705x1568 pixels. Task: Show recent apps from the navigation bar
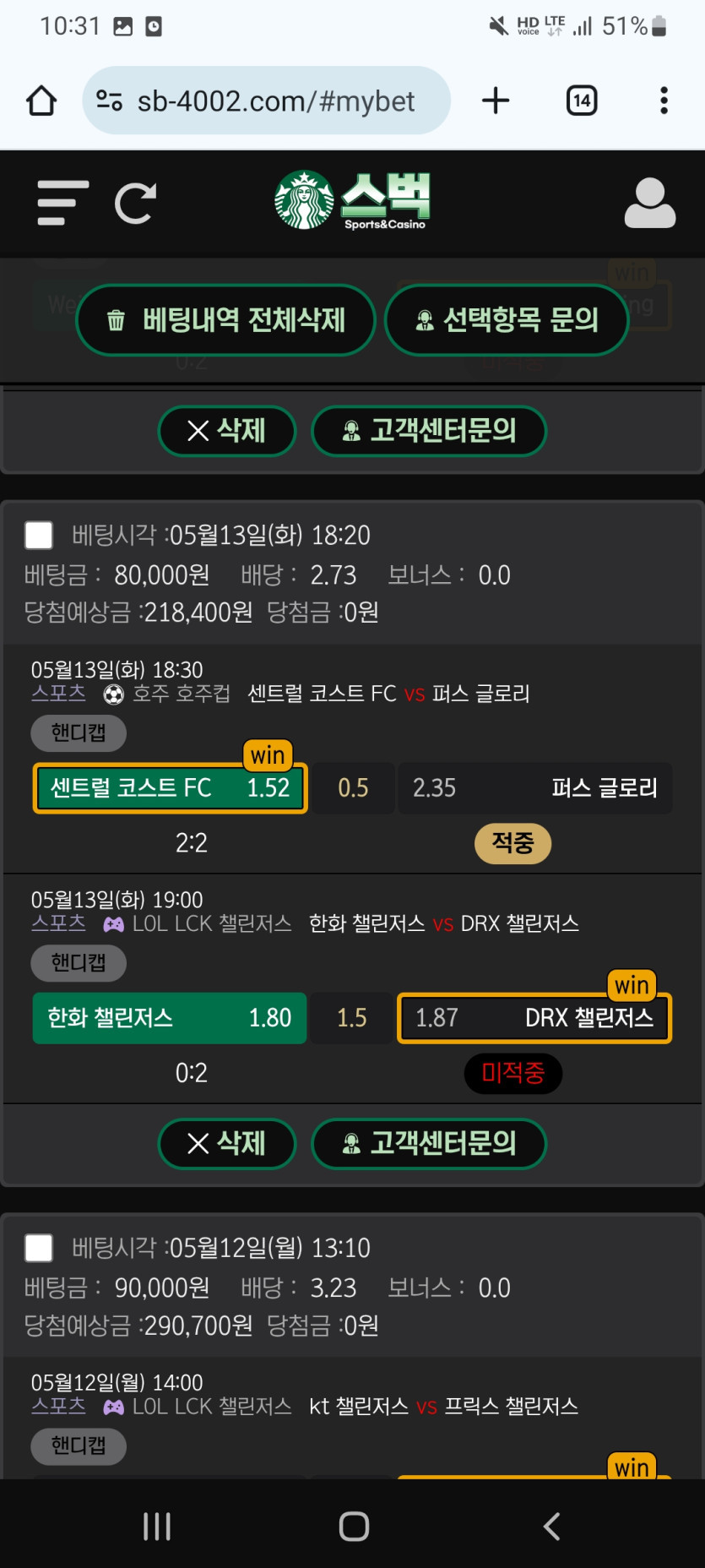157,1526
